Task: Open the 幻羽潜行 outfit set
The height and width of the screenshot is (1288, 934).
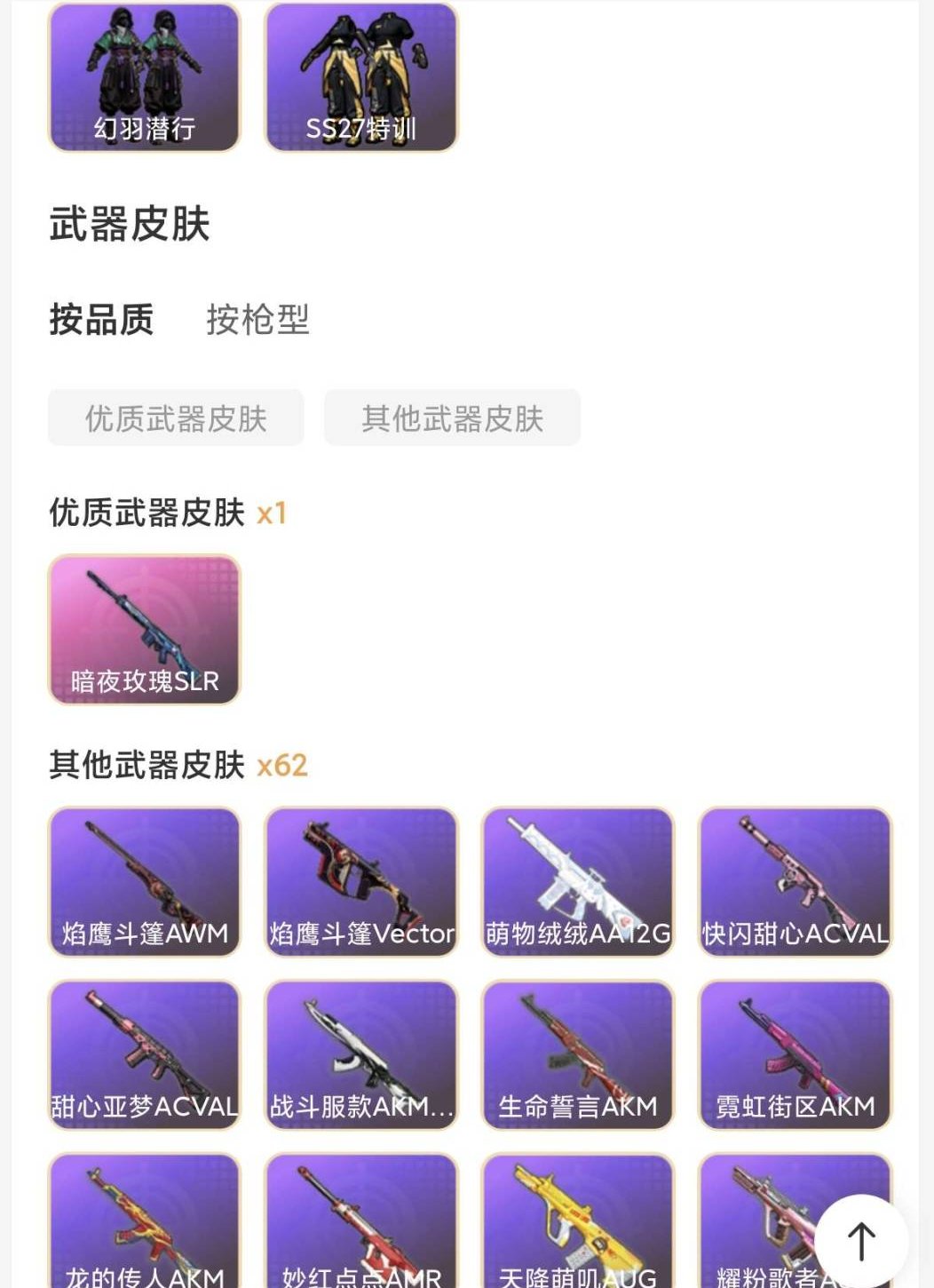Action: (x=145, y=76)
